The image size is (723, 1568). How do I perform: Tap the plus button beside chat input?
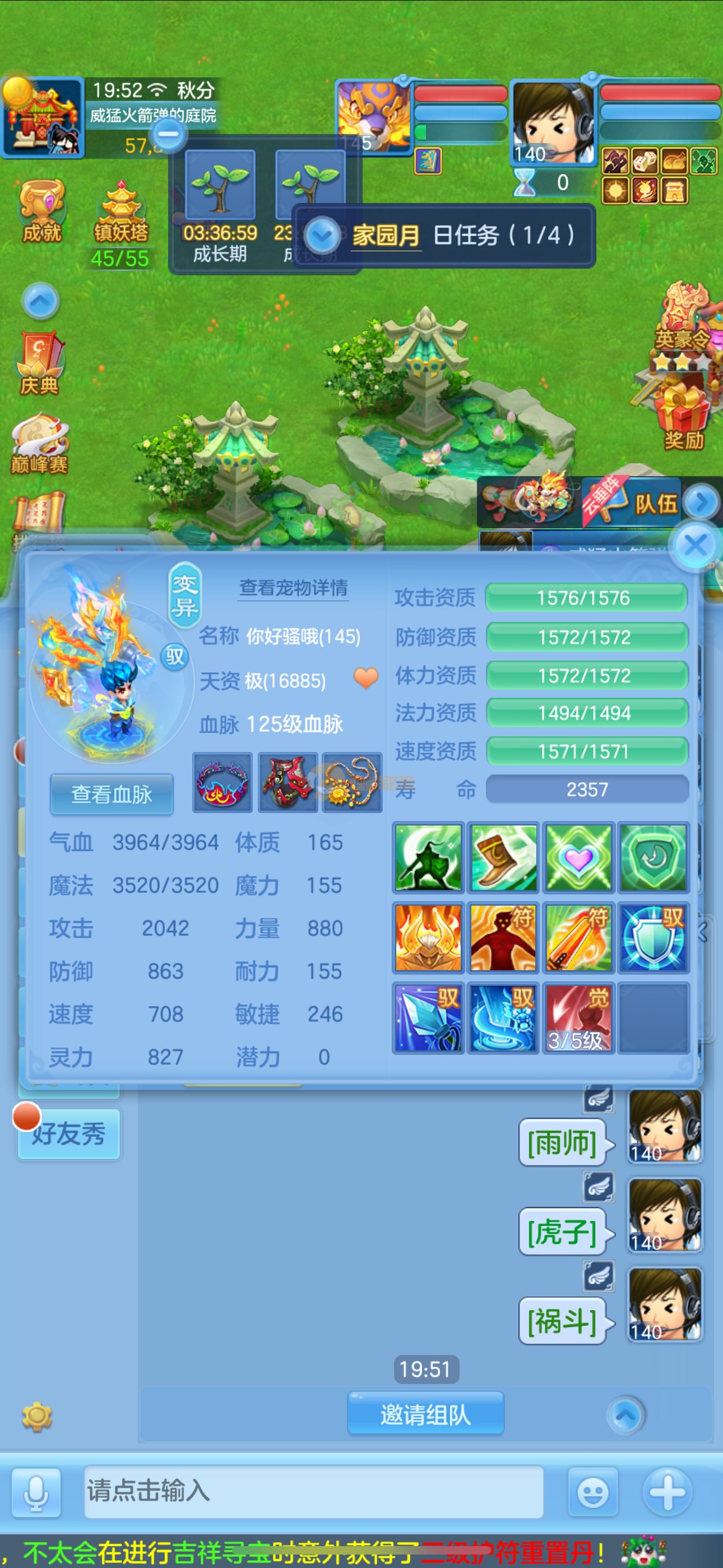coord(667,1492)
